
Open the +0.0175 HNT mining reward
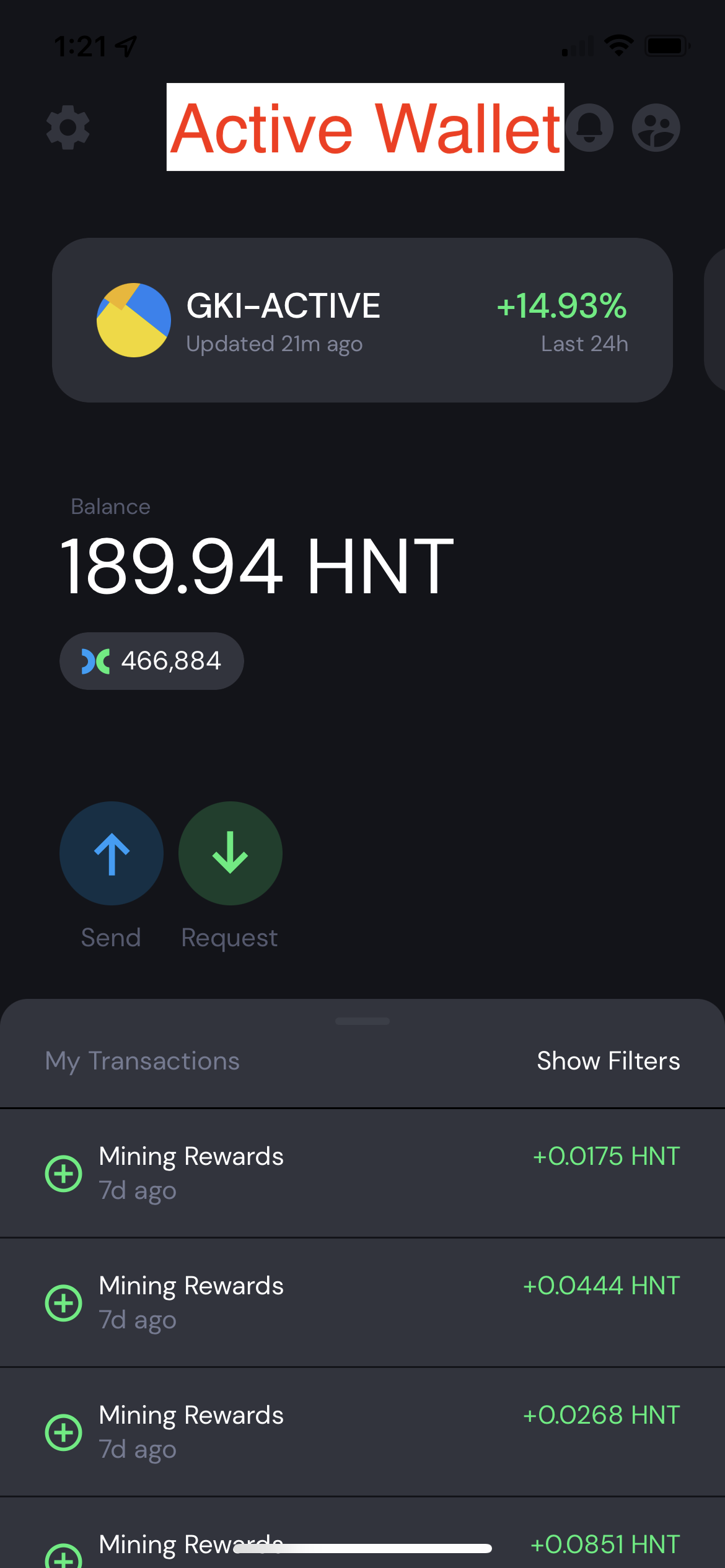(362, 1173)
